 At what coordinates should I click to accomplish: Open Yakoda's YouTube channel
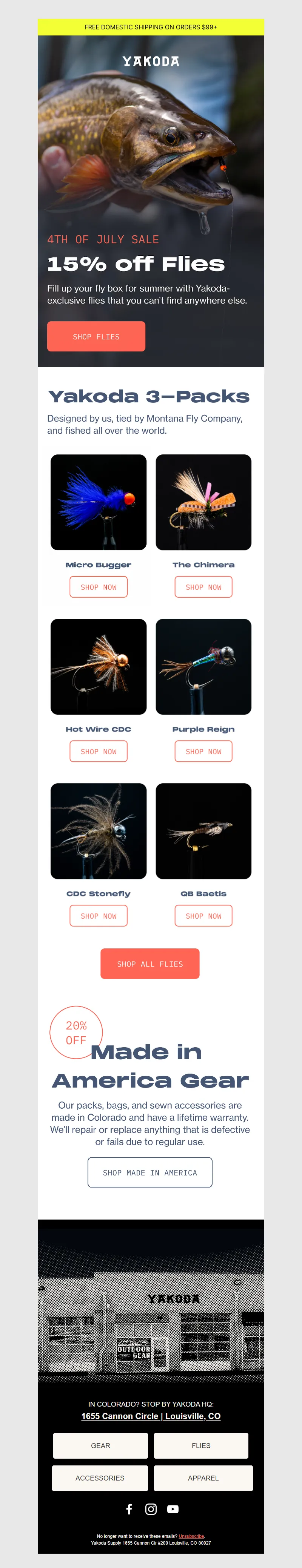tap(173, 1509)
